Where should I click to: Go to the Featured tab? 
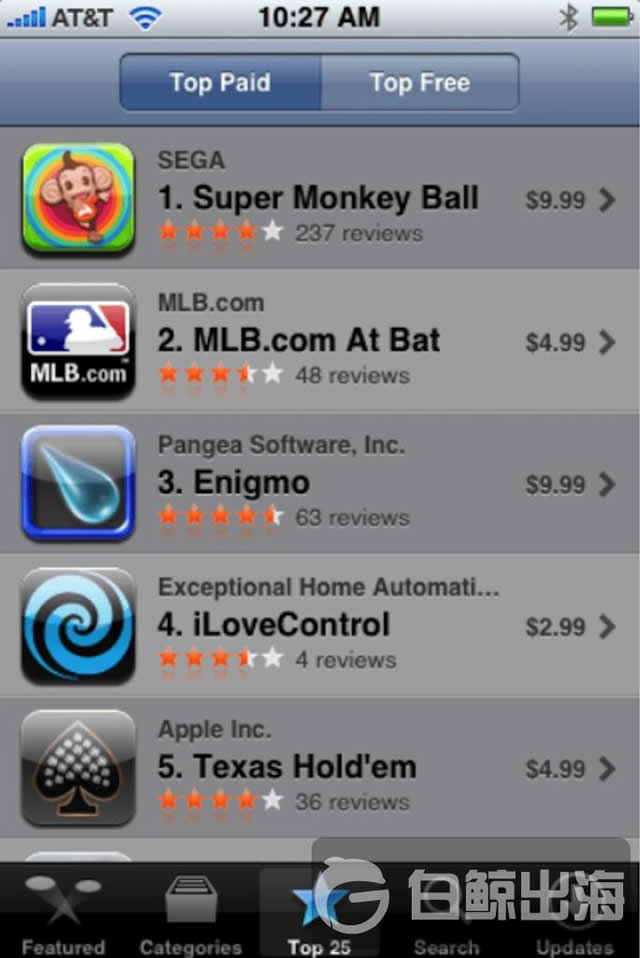[63, 912]
